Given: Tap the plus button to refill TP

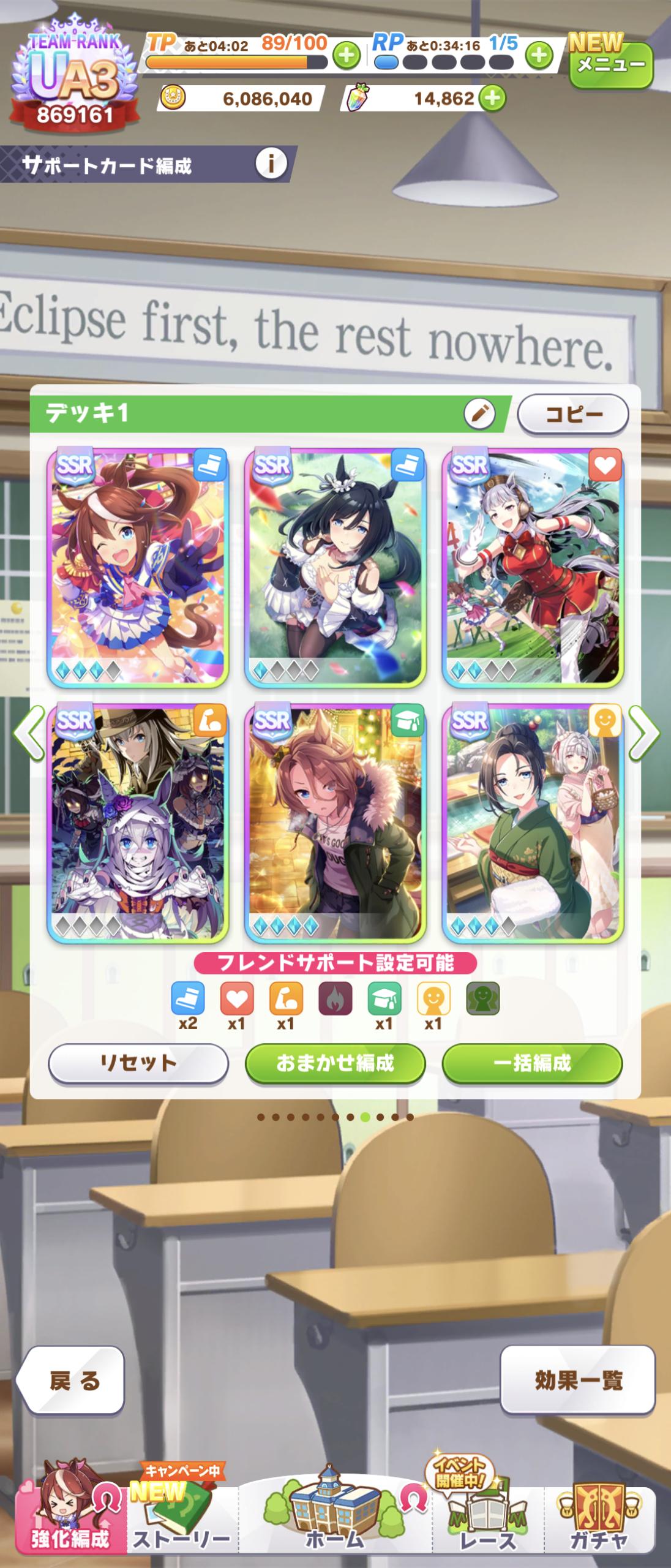Looking at the screenshot, I should (x=347, y=56).
